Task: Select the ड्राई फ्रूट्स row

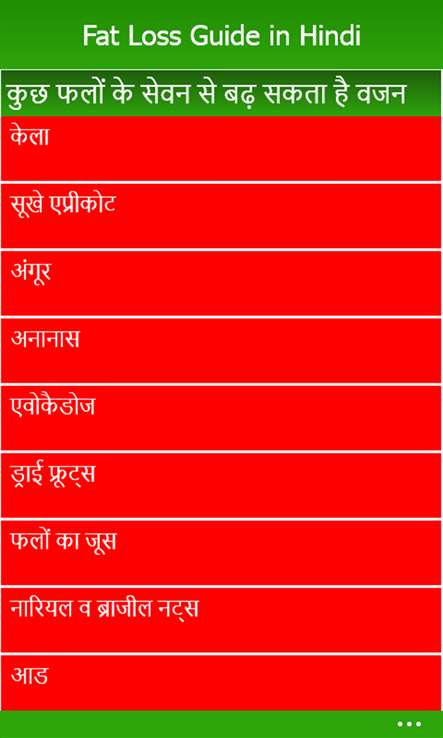Action: (221, 485)
